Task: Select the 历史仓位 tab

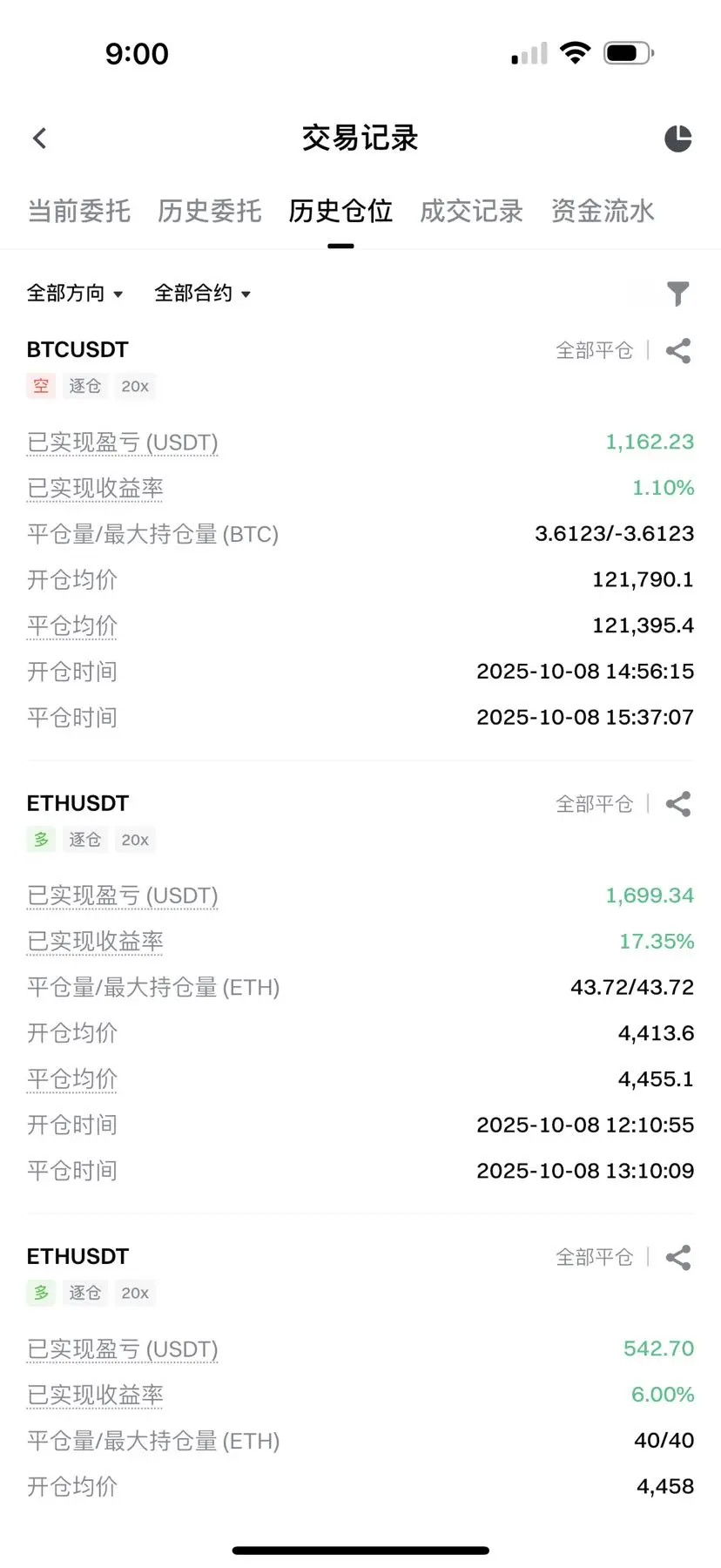Action: (x=340, y=211)
